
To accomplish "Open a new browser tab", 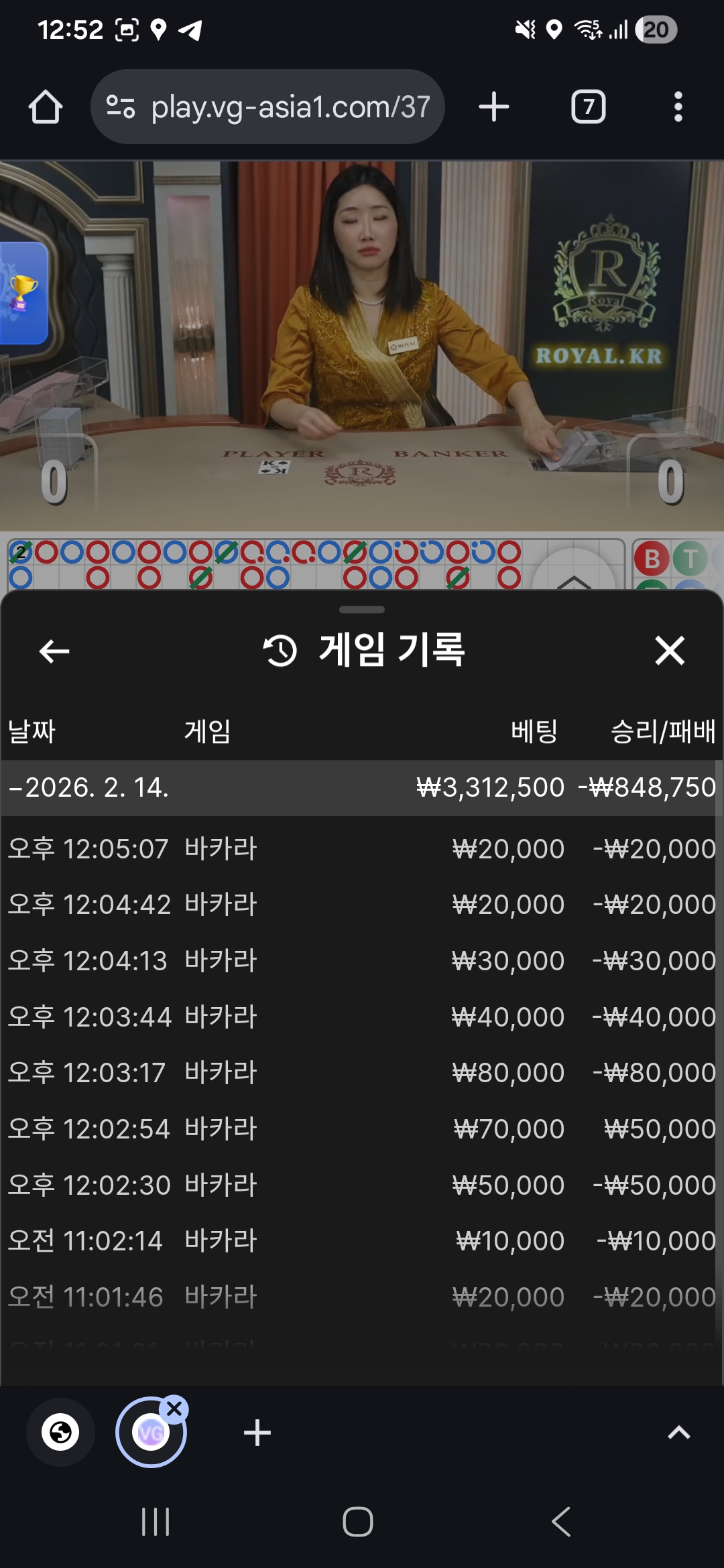I will tap(494, 107).
